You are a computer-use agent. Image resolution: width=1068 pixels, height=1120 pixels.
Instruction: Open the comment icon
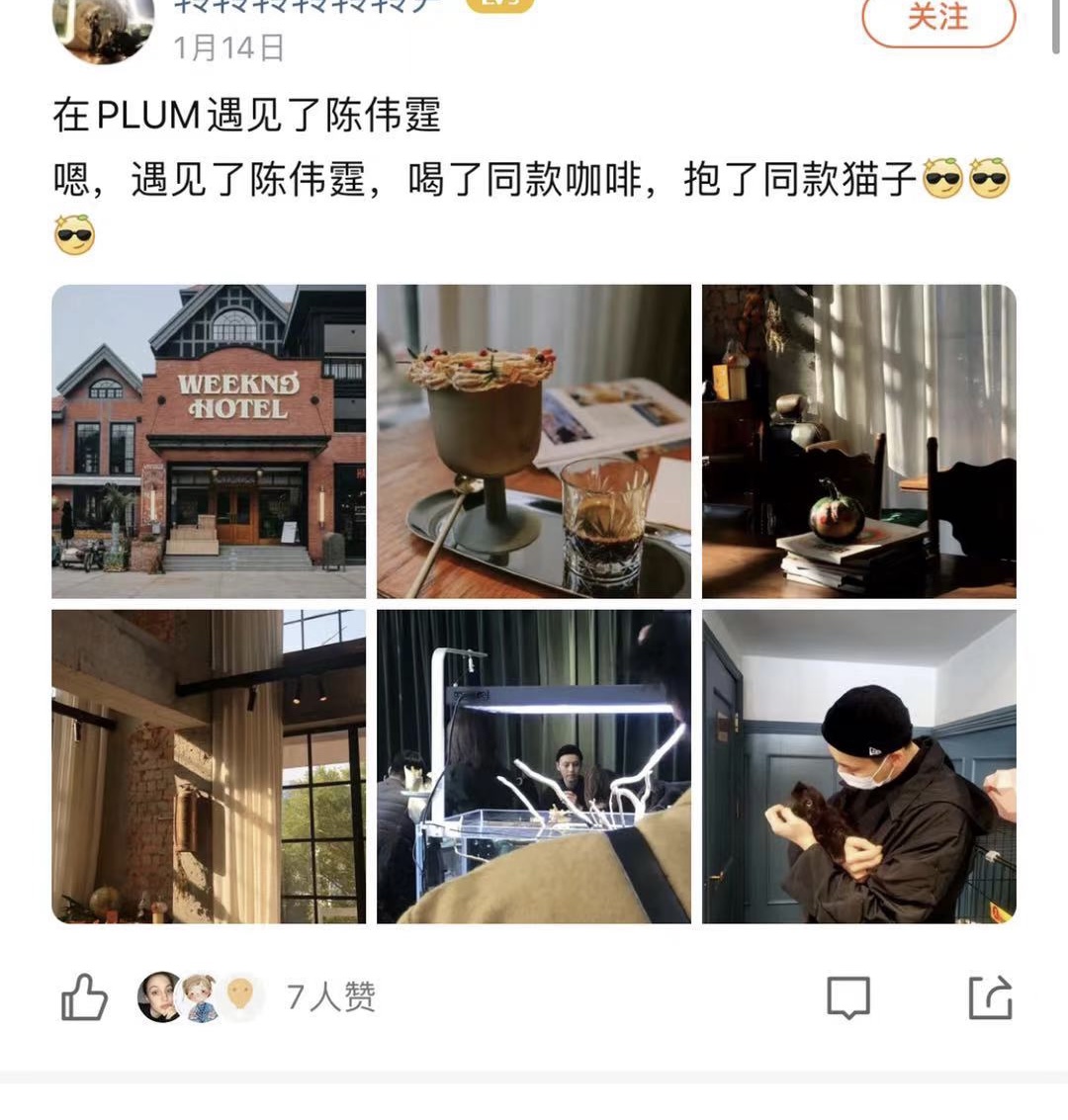(x=848, y=997)
